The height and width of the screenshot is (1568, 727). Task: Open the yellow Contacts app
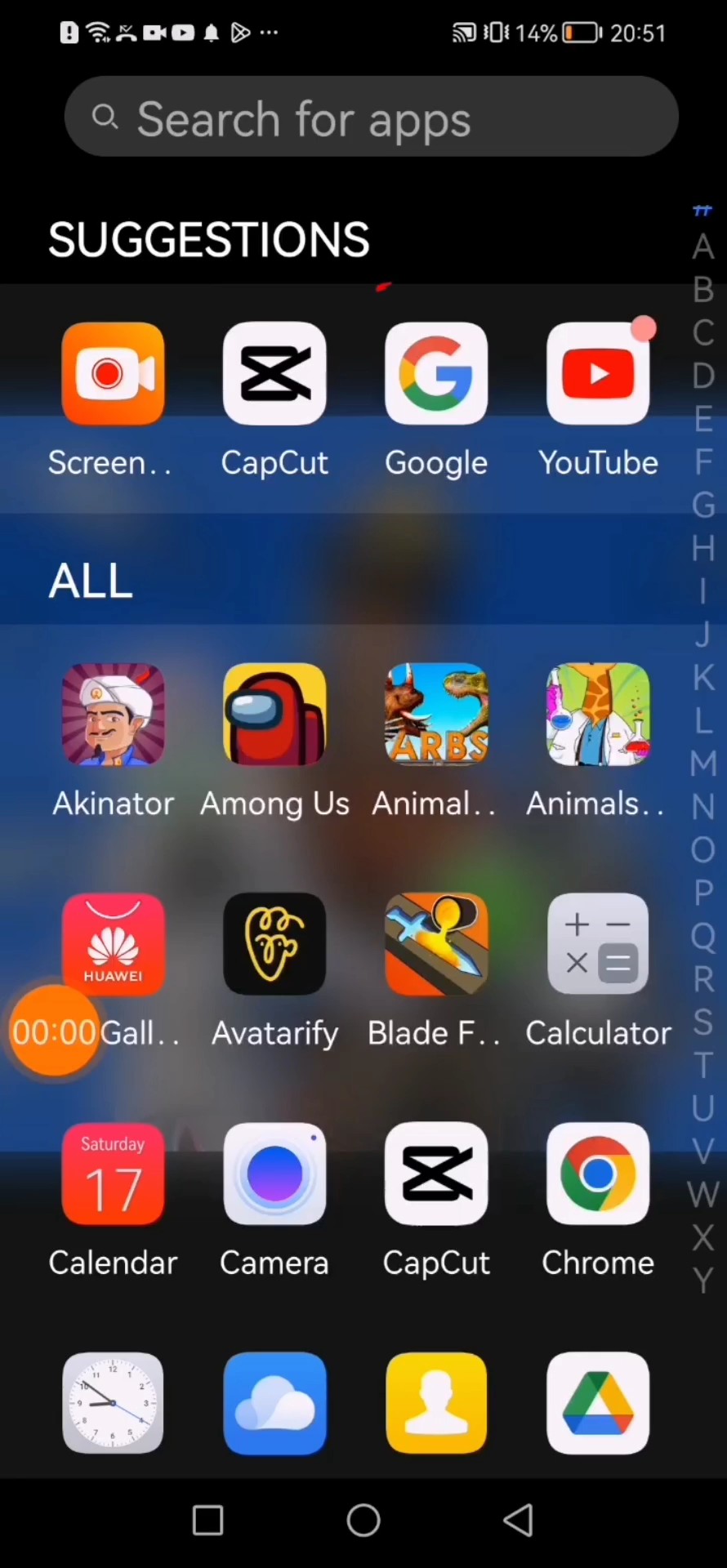coord(436,1403)
